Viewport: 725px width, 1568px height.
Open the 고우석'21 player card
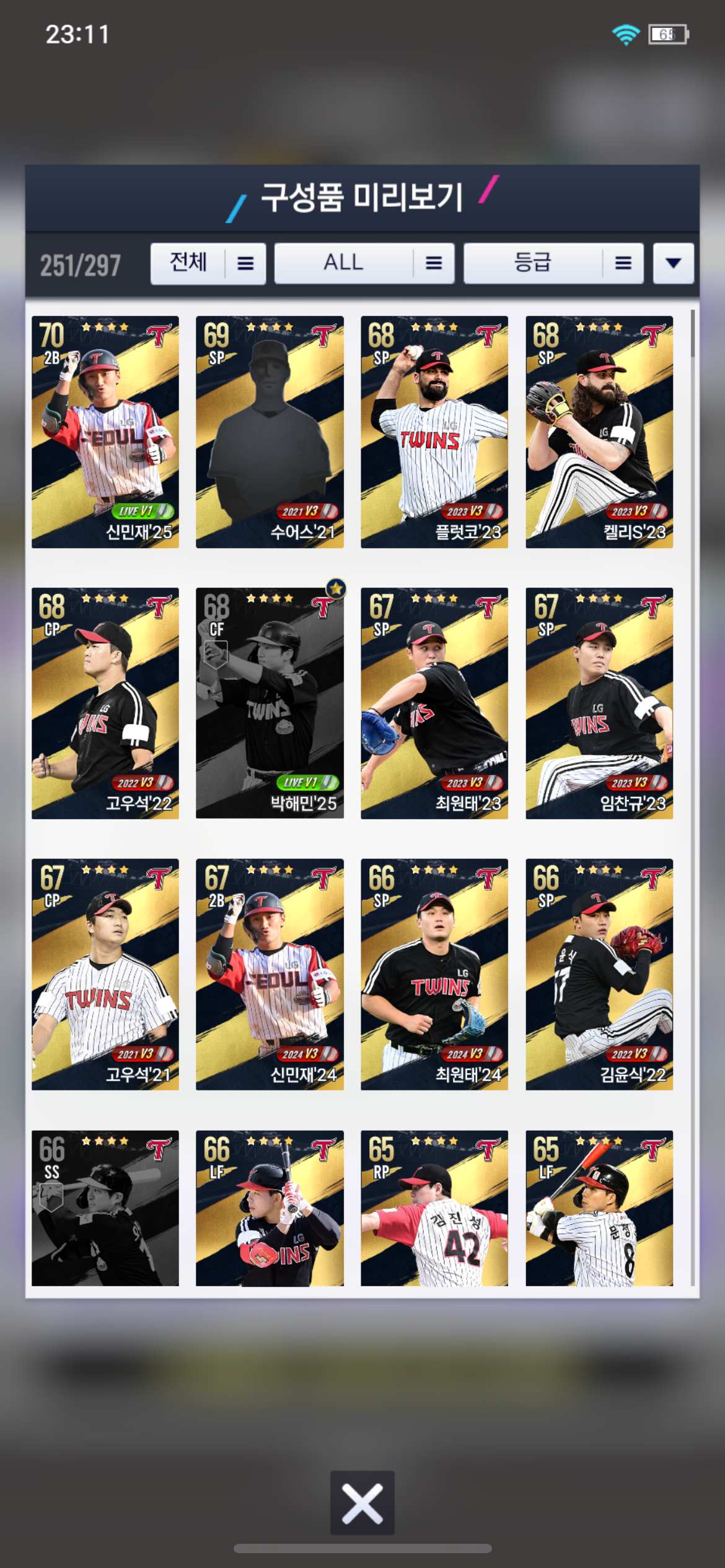pos(105,974)
